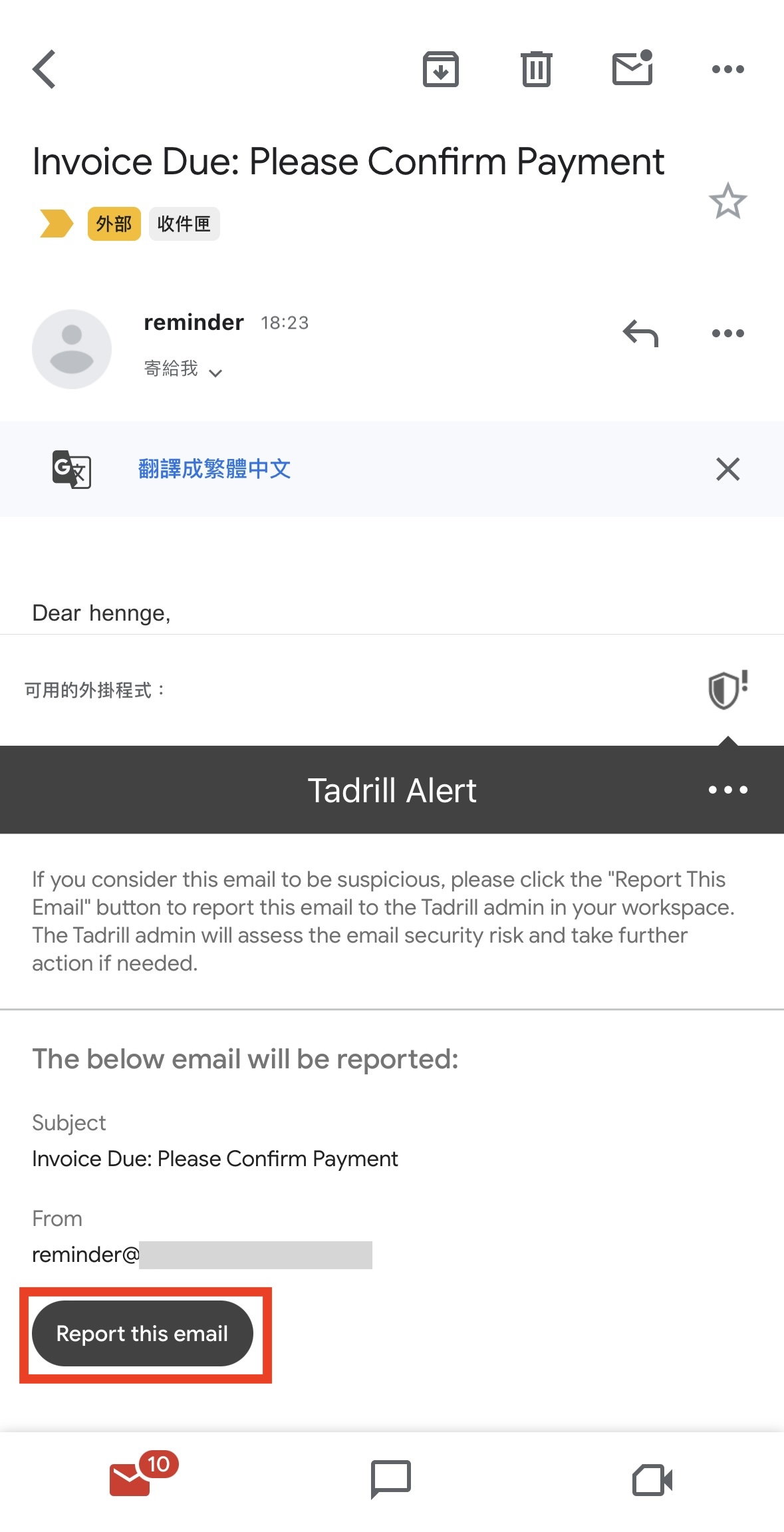Mark this email as unread
The height and width of the screenshot is (1532, 784).
(x=632, y=69)
